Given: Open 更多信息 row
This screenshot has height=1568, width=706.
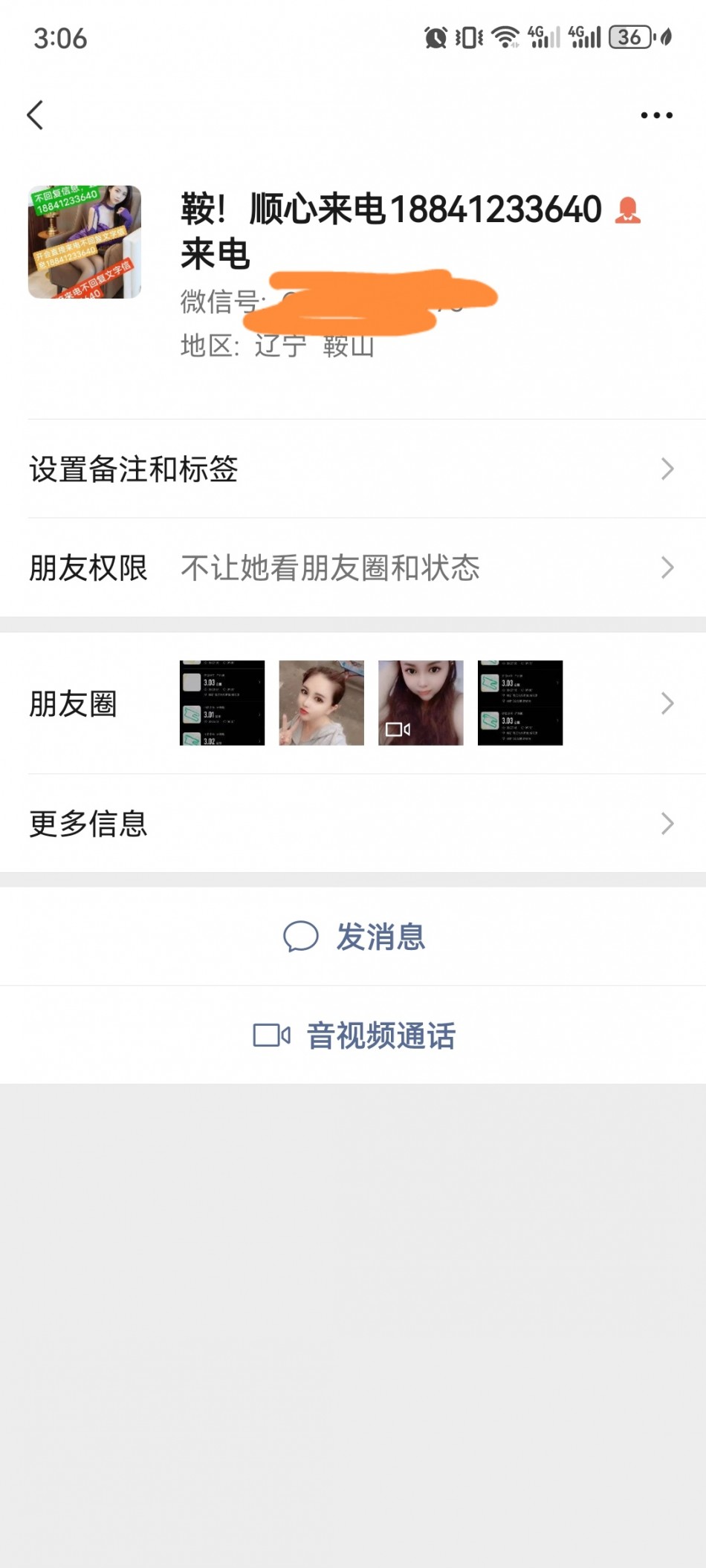Looking at the screenshot, I should [352, 824].
